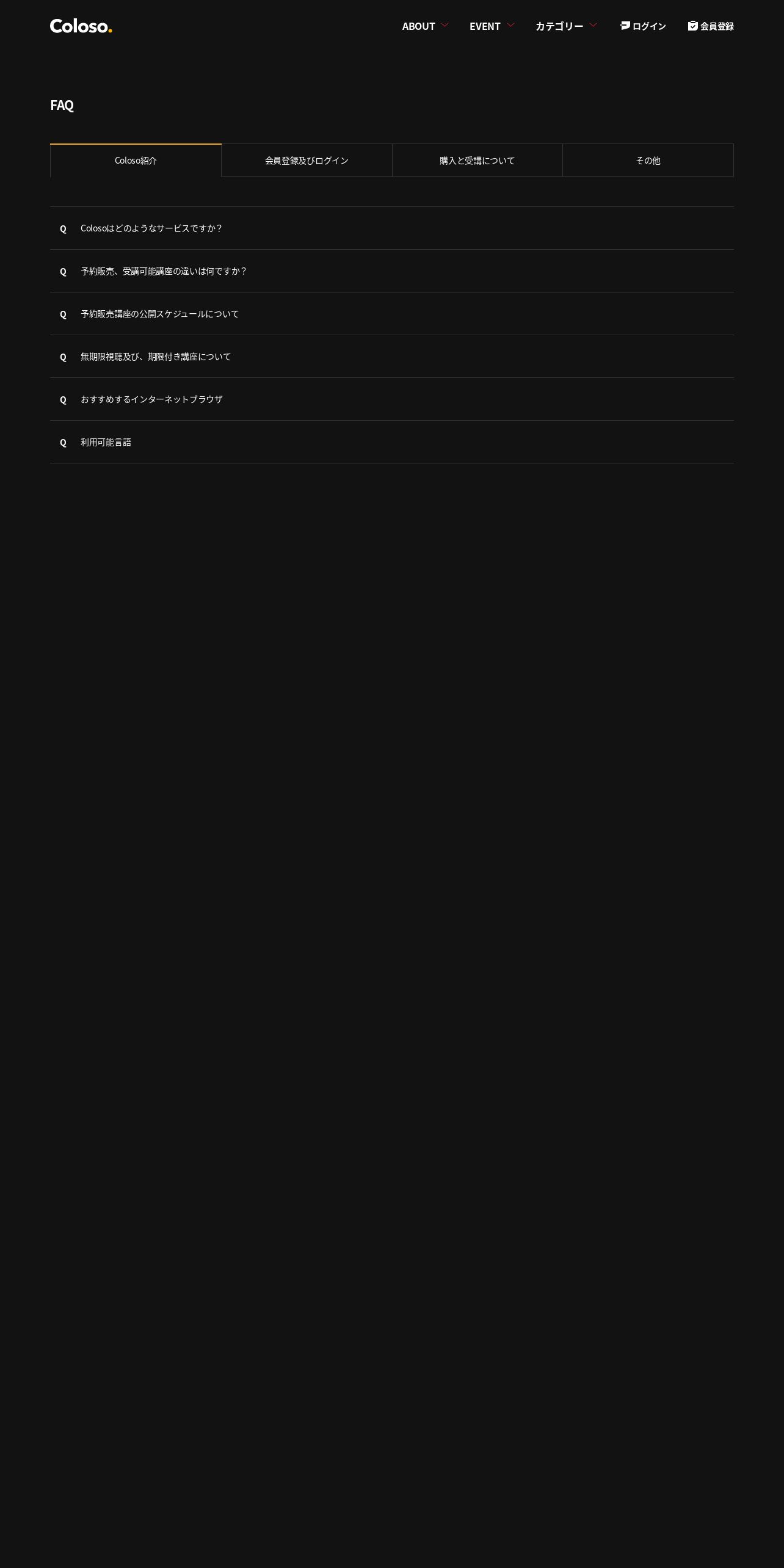Viewport: 784px width, 1568px height.
Task: Expand 予約販売講座の公開スケジュールについて
Action: click(392, 314)
